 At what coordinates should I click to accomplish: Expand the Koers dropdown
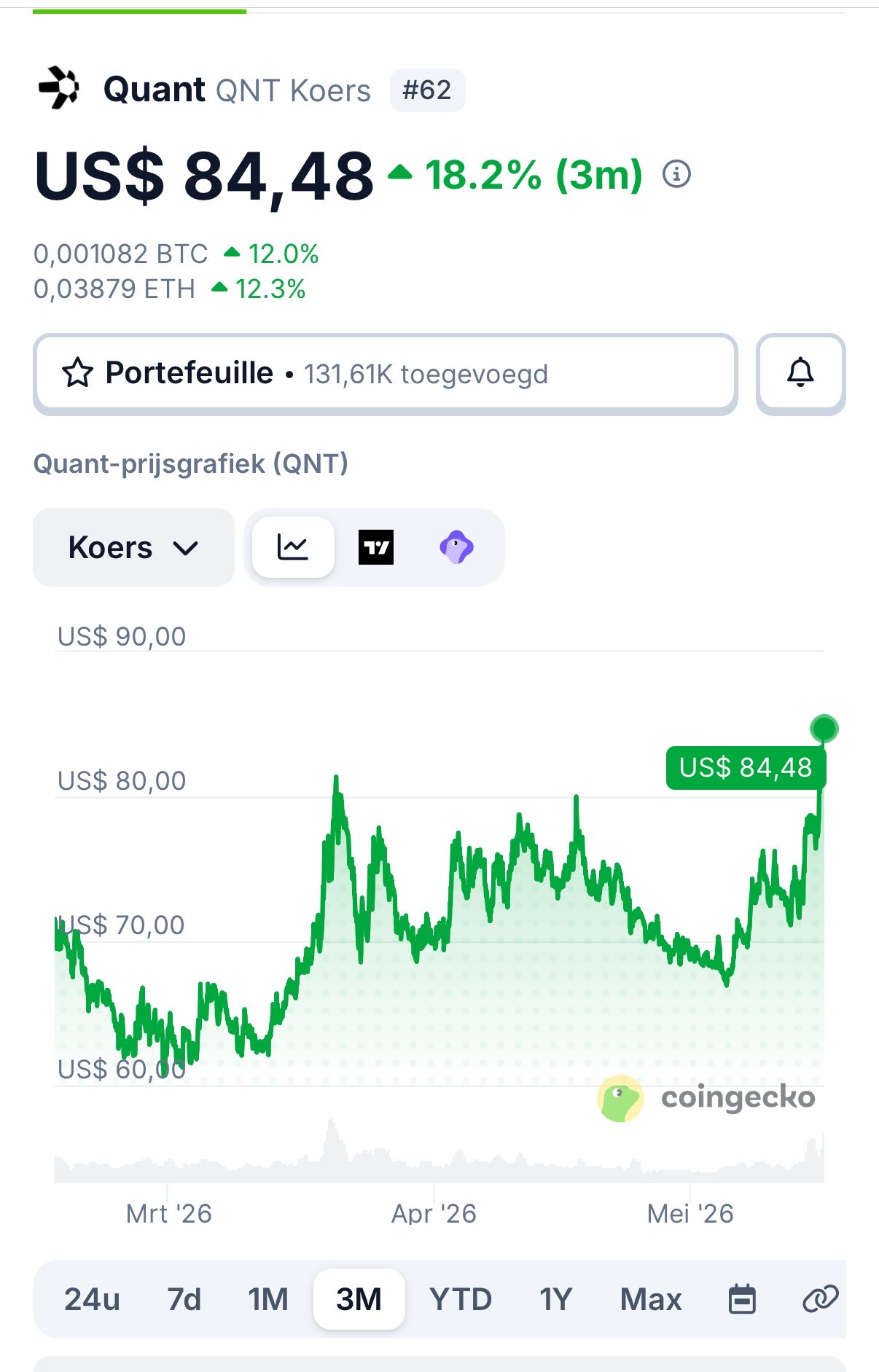pyautogui.click(x=133, y=547)
